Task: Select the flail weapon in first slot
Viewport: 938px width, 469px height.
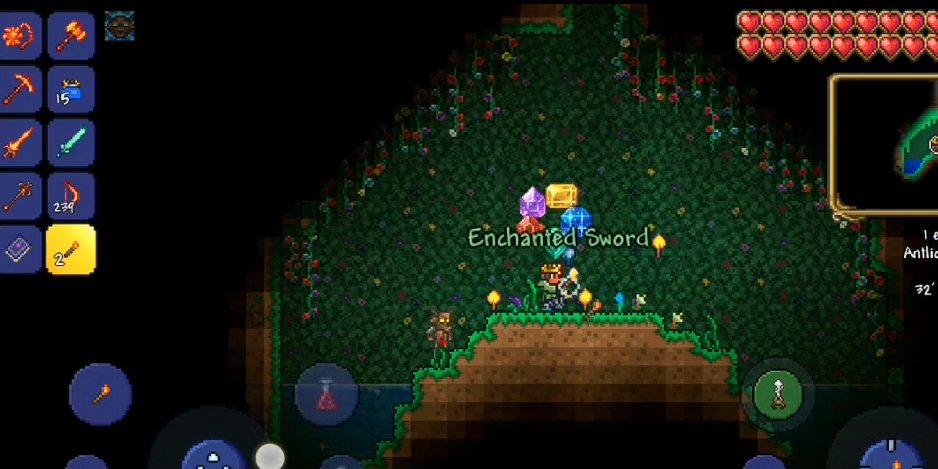Action: [x=19, y=36]
